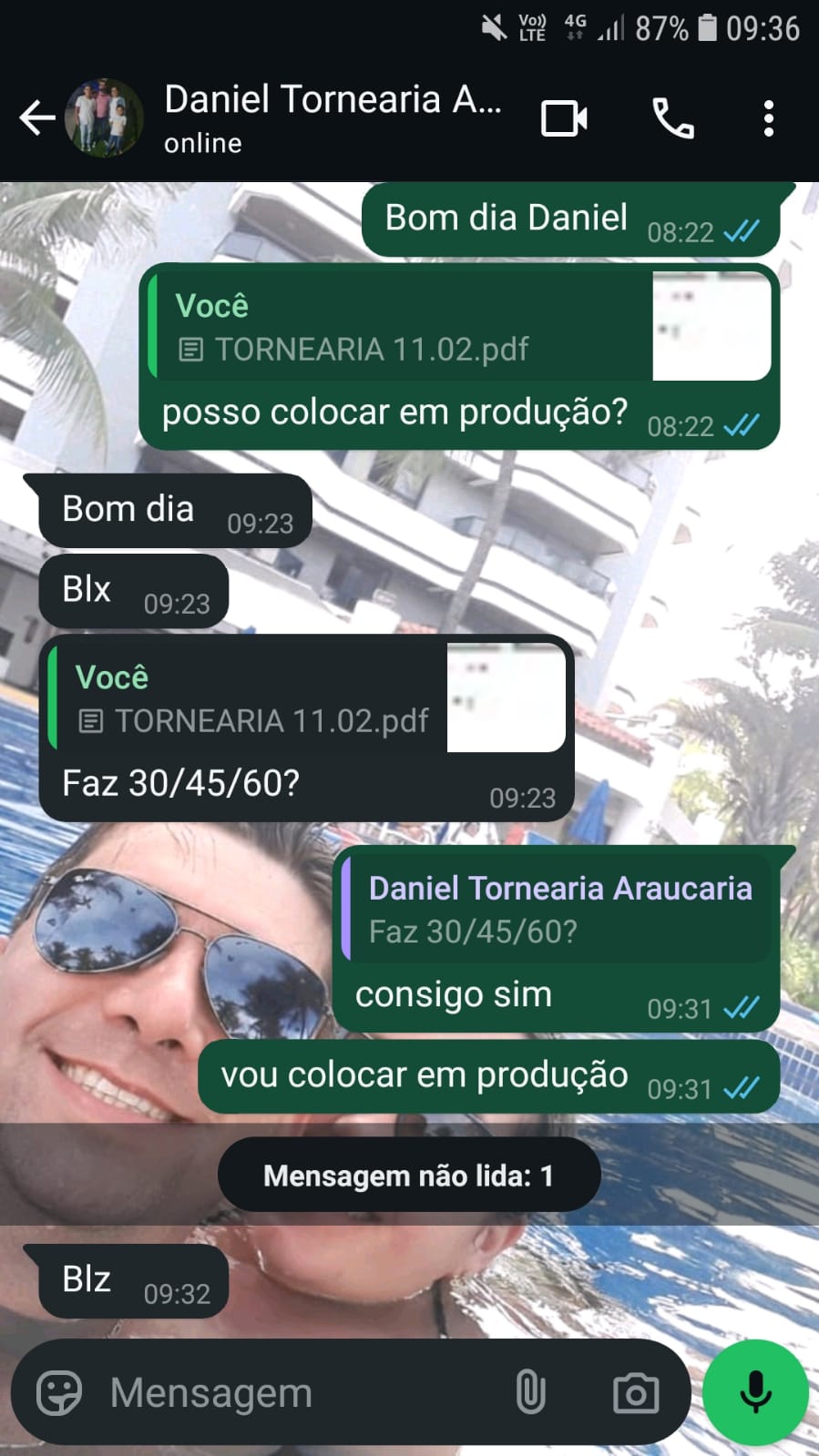
Task: Open Daniel Tornearia's profile picture
Action: (x=104, y=118)
